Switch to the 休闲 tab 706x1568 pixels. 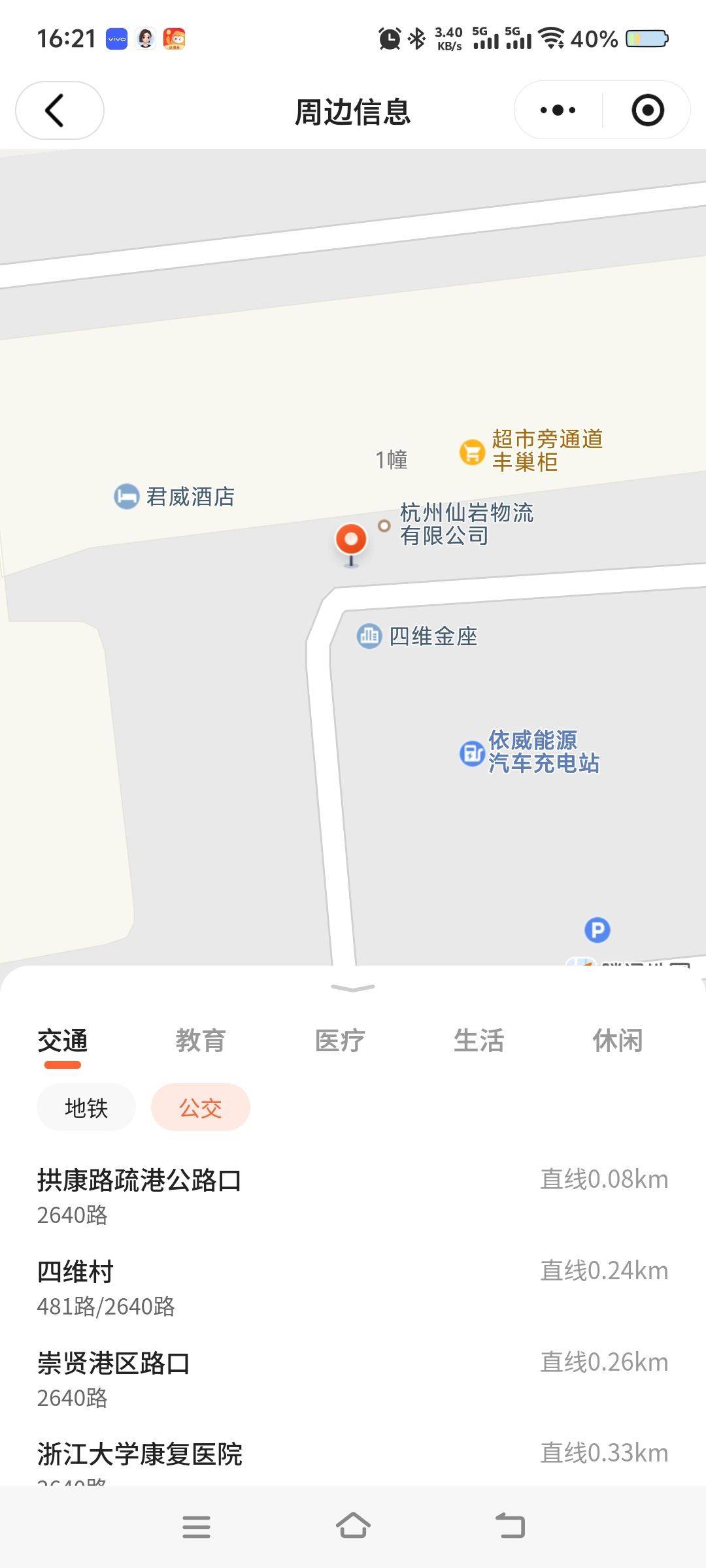coord(618,1041)
